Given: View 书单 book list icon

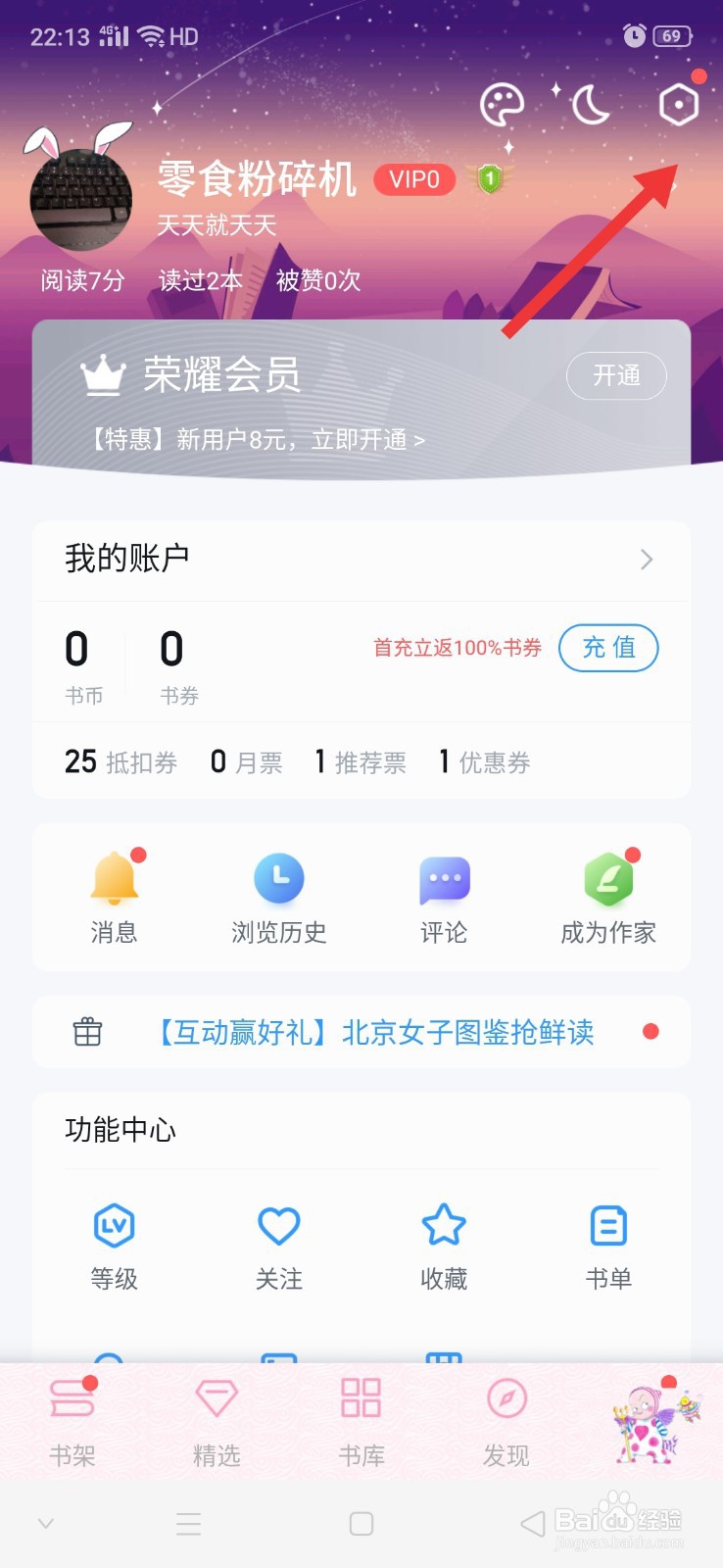Looking at the screenshot, I should click(x=608, y=1245).
